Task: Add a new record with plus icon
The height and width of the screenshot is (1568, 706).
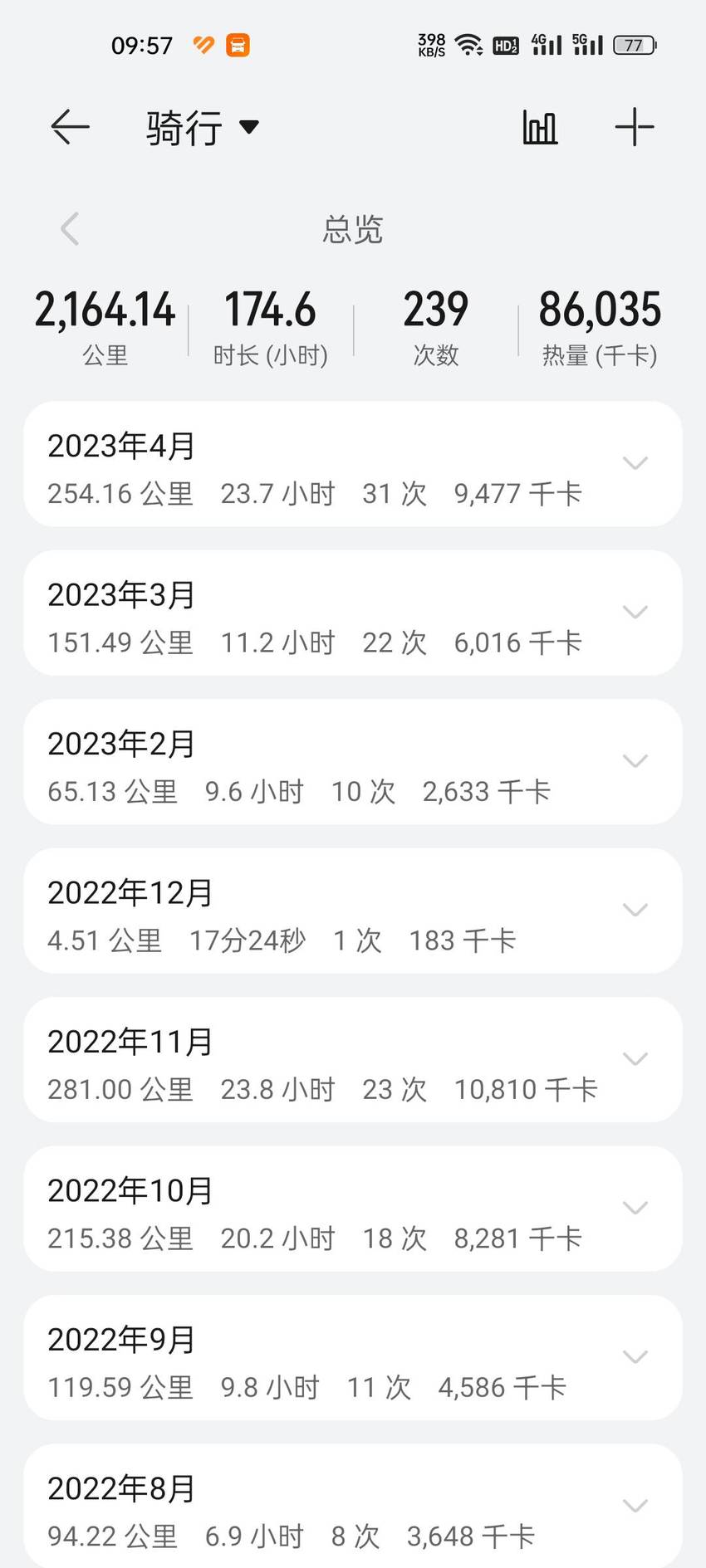Action: pyautogui.click(x=635, y=128)
